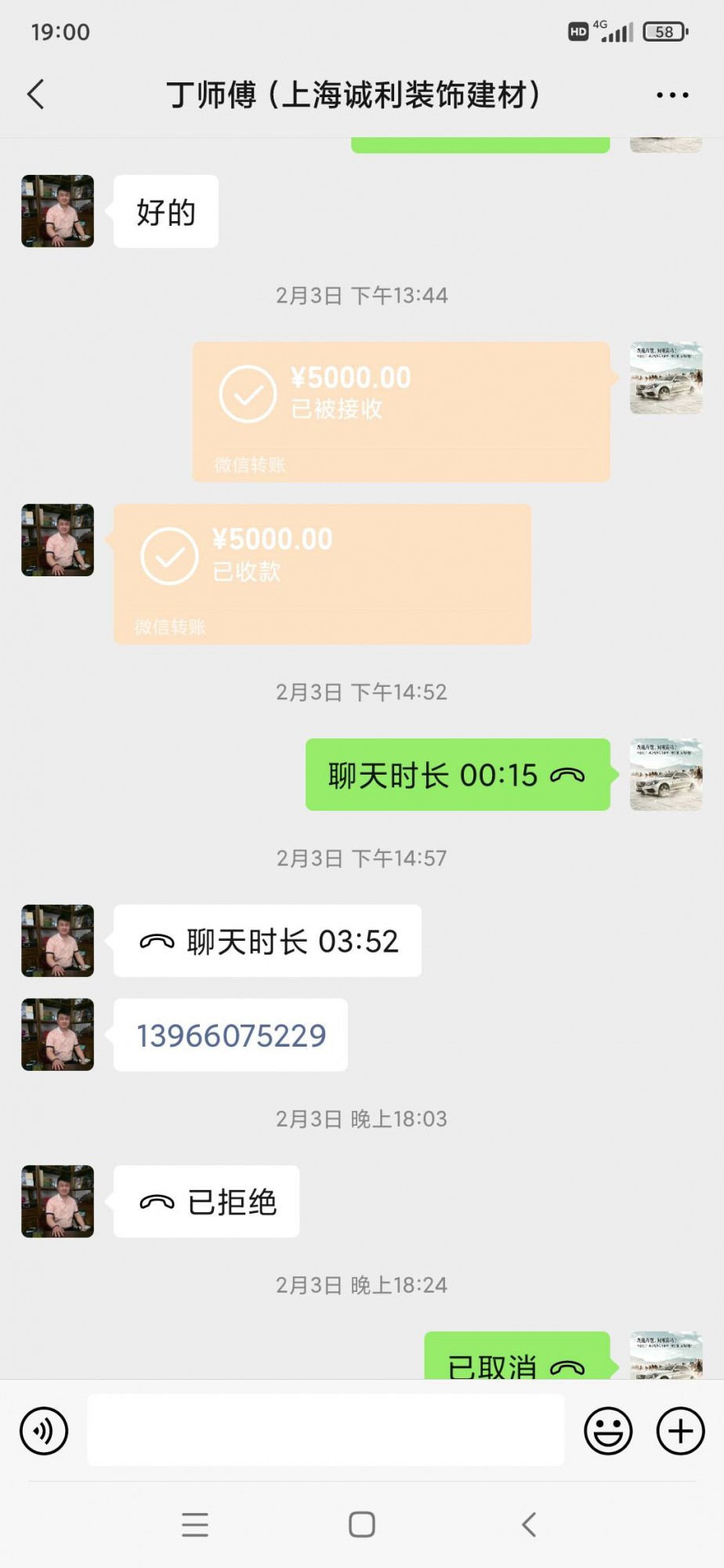Open 丁师傅's avatar beside 好的
This screenshot has width=724, height=1568.
pos(57,211)
